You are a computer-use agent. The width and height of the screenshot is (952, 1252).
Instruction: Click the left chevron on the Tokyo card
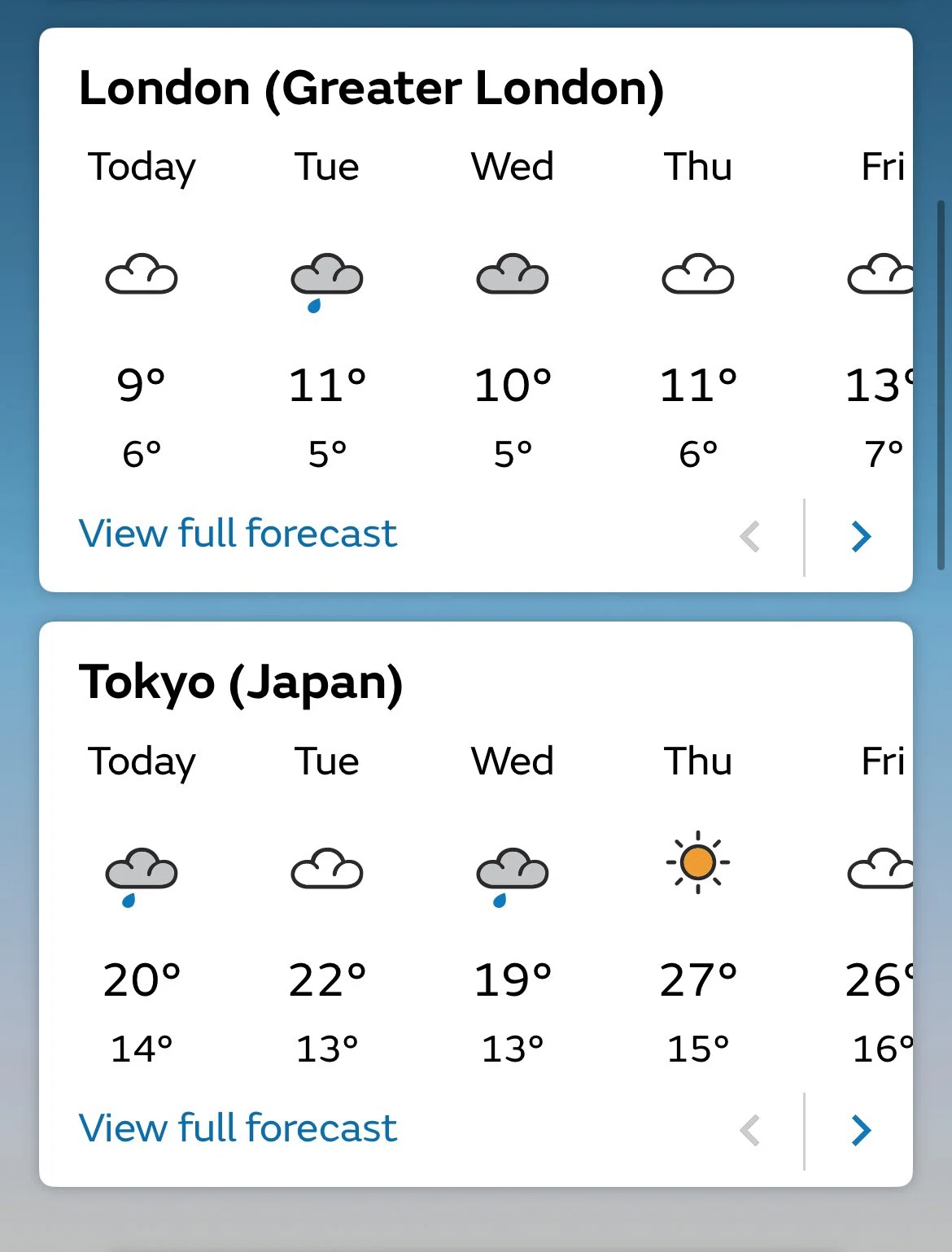[x=749, y=1130]
